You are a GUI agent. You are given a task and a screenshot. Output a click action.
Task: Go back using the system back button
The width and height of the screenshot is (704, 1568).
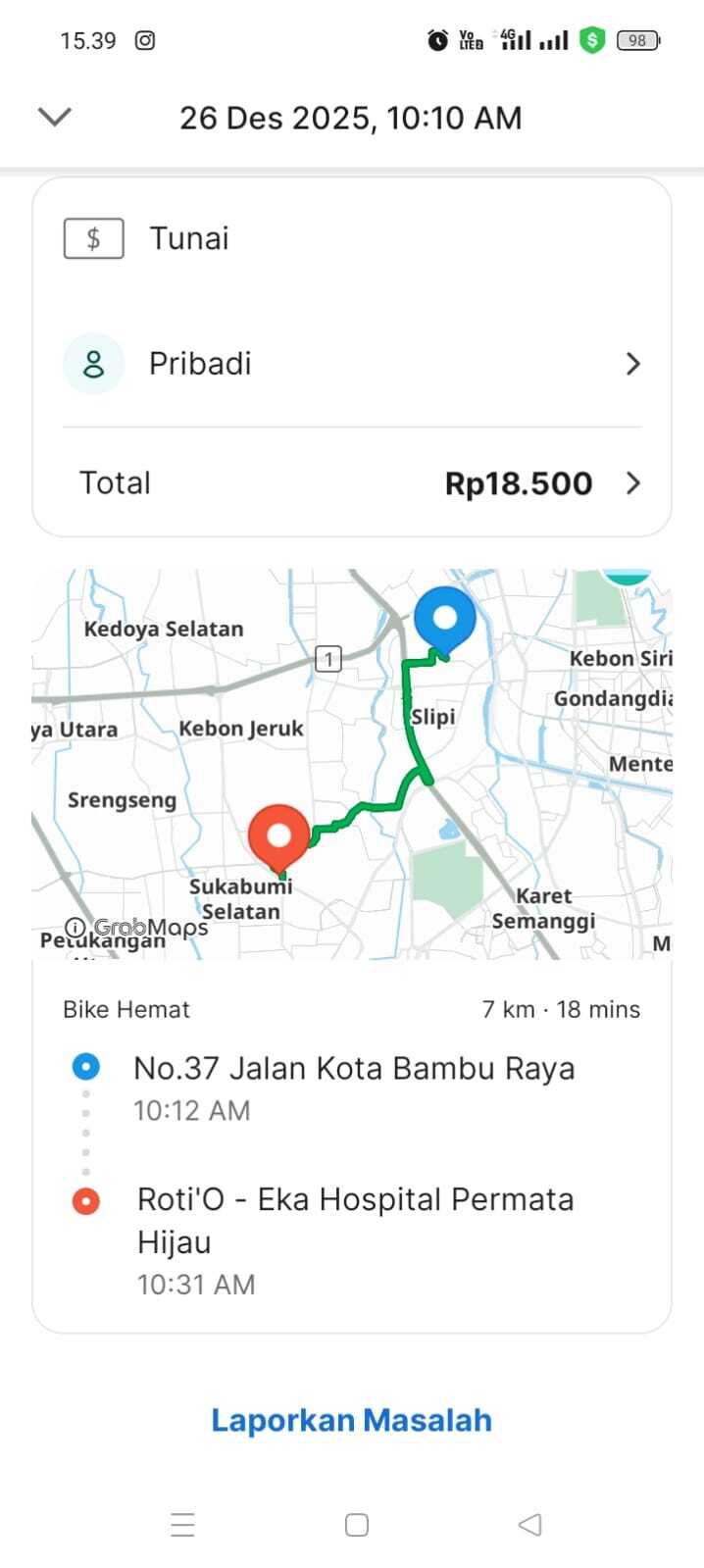(x=529, y=1524)
